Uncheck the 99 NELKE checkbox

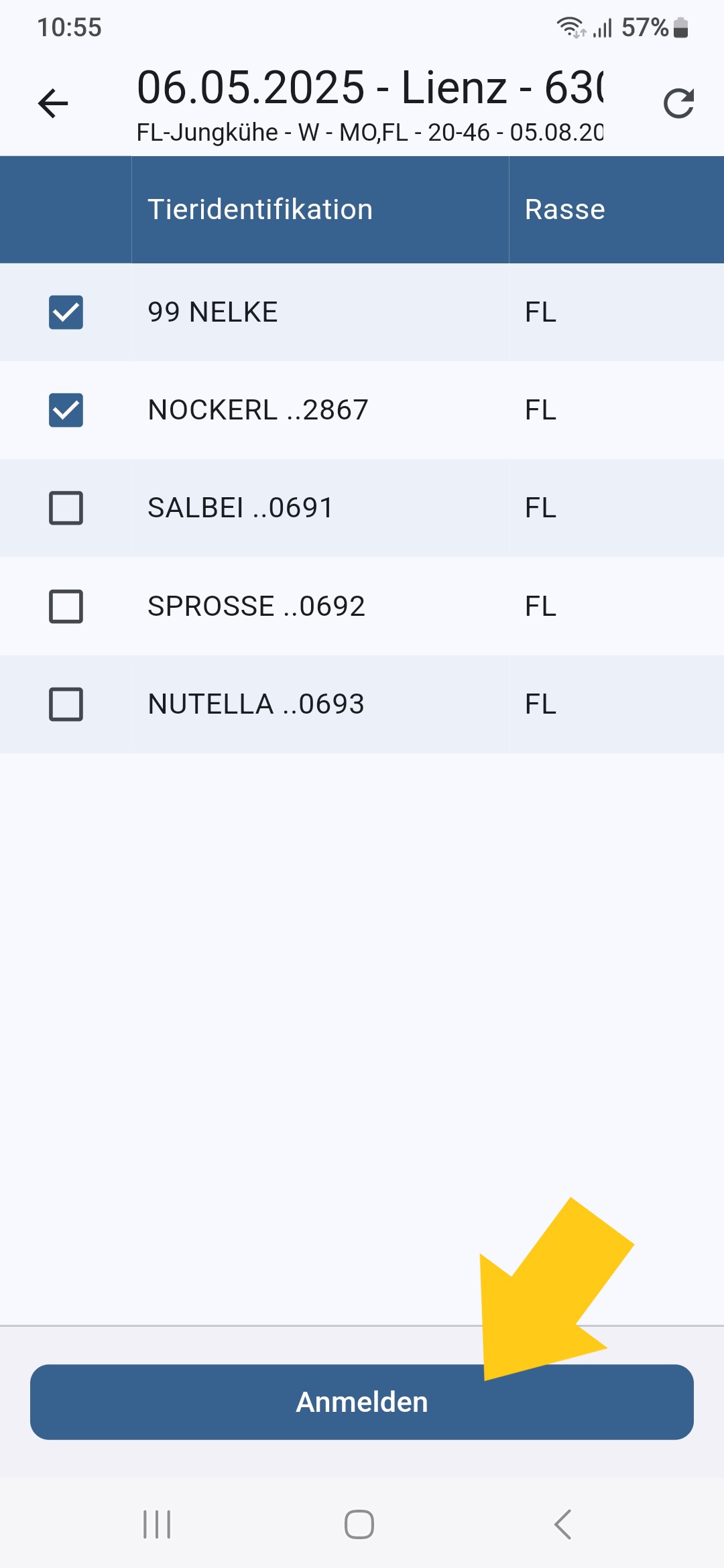coord(66,312)
